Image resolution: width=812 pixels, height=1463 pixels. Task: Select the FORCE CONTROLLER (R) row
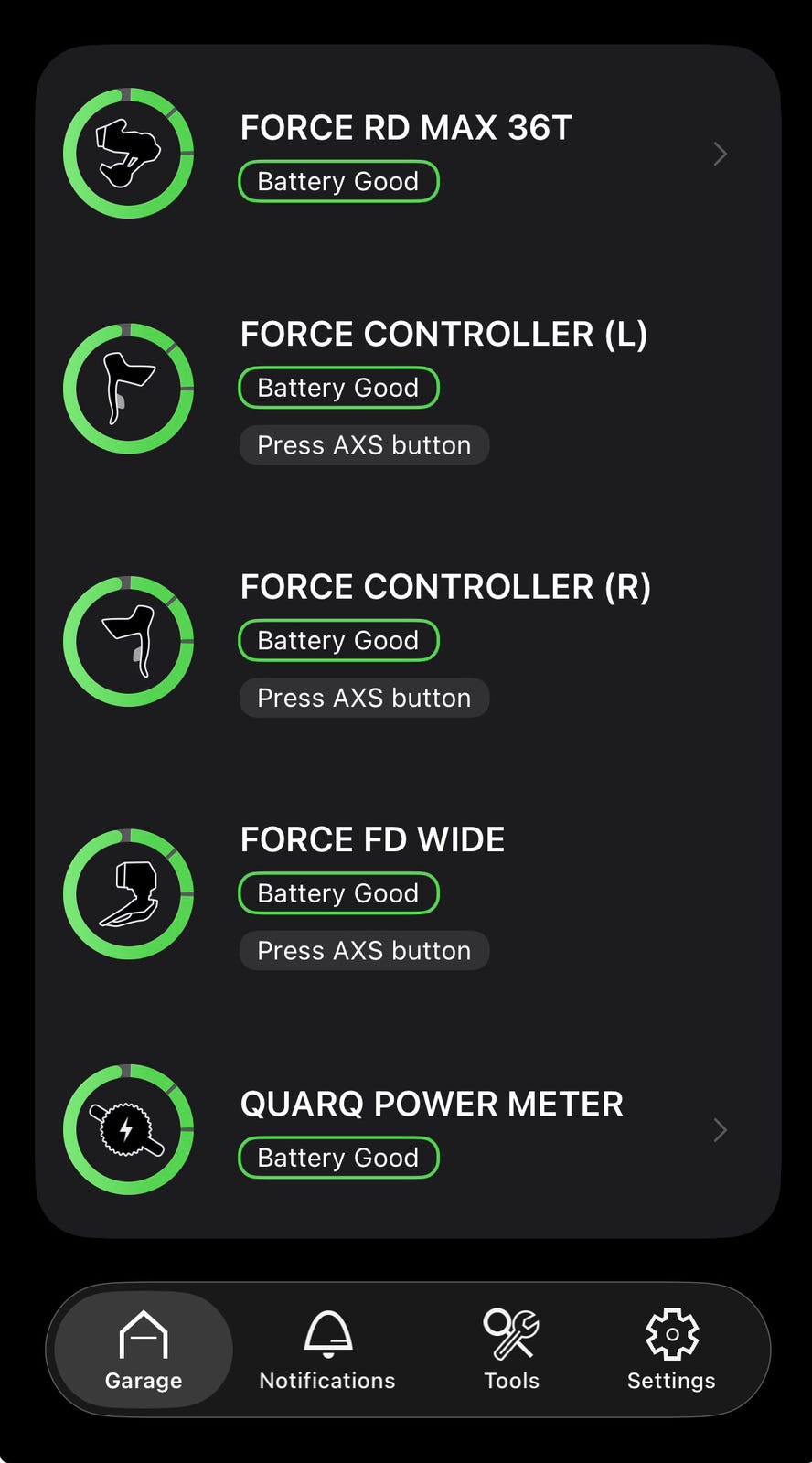(408, 642)
